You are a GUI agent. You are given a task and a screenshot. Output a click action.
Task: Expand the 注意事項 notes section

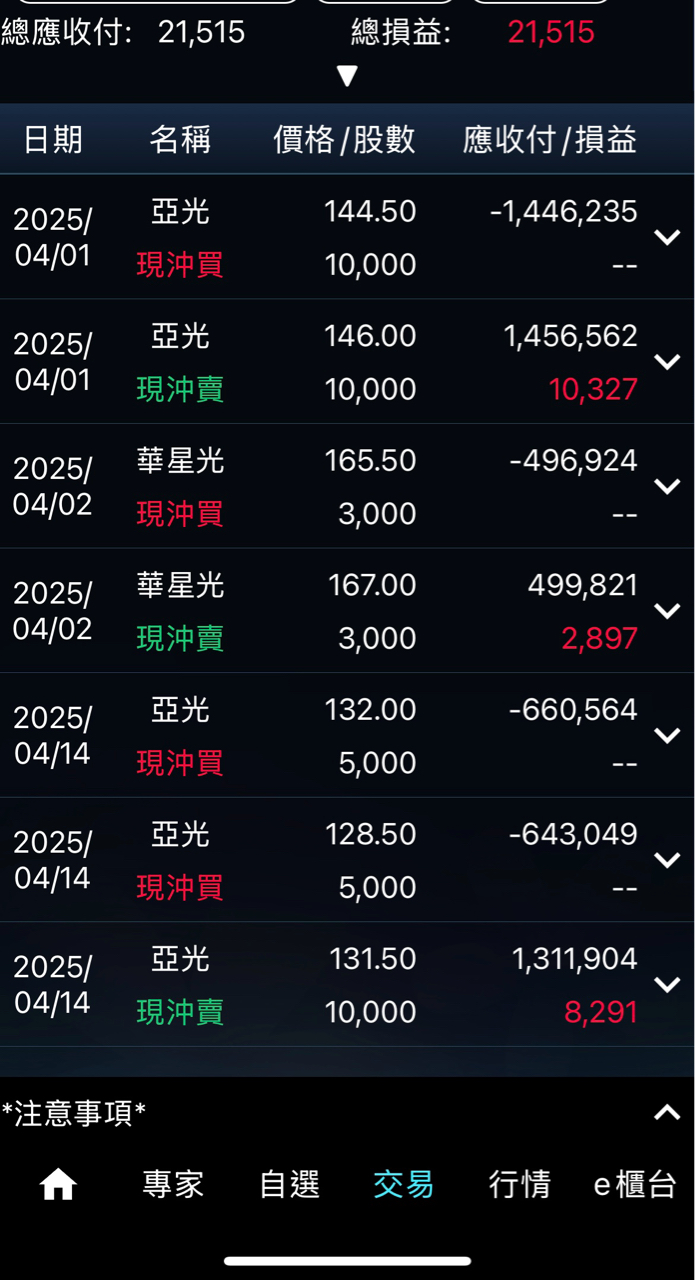point(666,1112)
